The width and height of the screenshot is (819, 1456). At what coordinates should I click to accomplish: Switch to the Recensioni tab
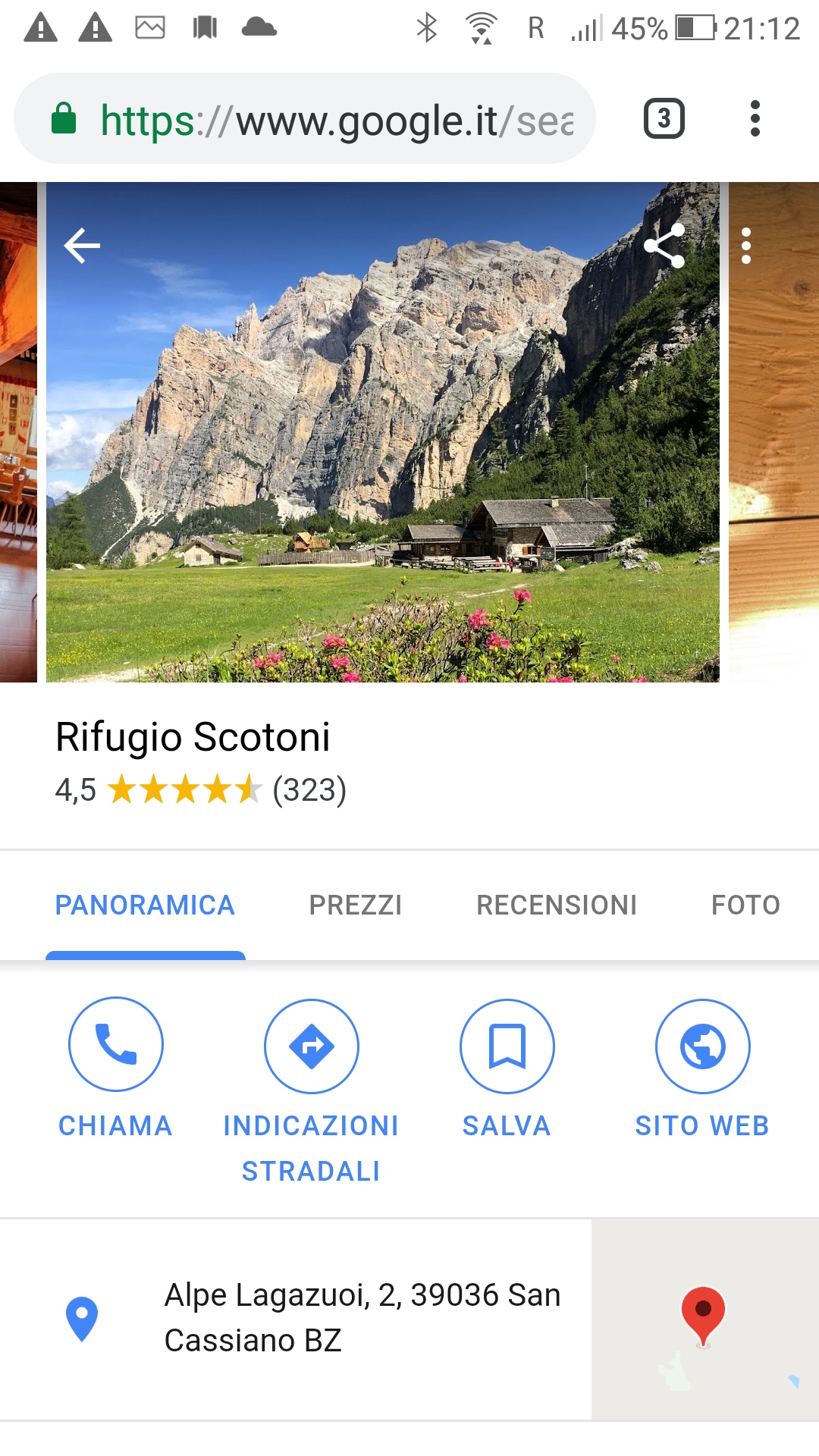click(557, 905)
